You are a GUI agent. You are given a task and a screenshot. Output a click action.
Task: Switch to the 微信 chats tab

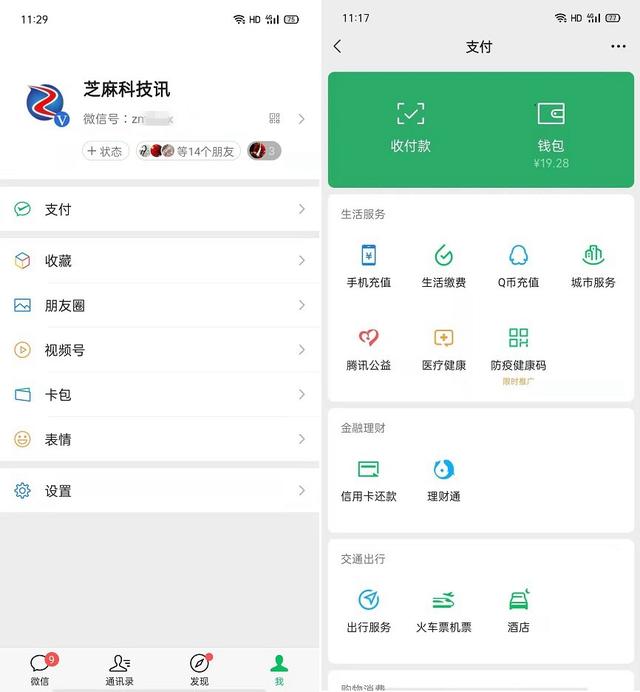(40, 668)
